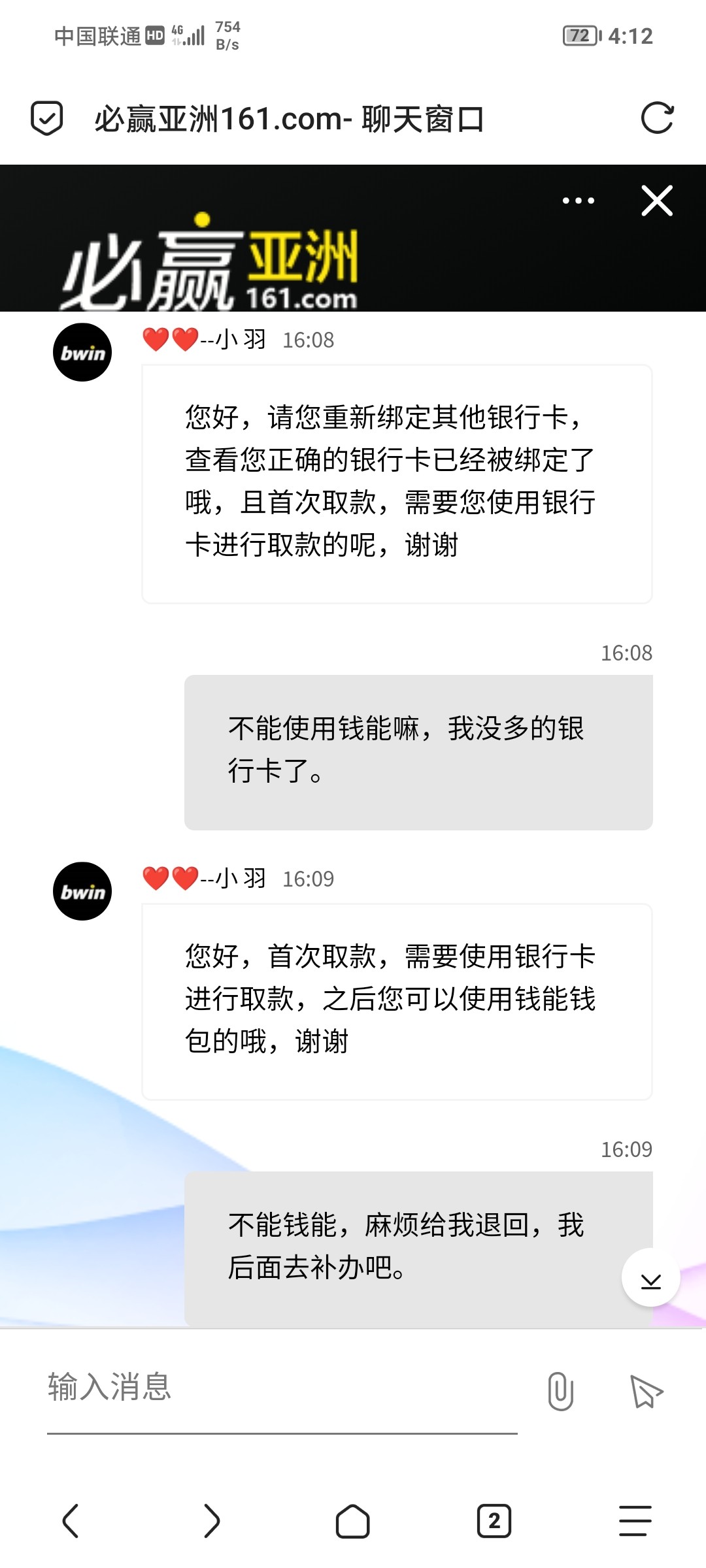Tap the security shield icon in address bar
The width and height of the screenshot is (706, 1568).
(47, 118)
